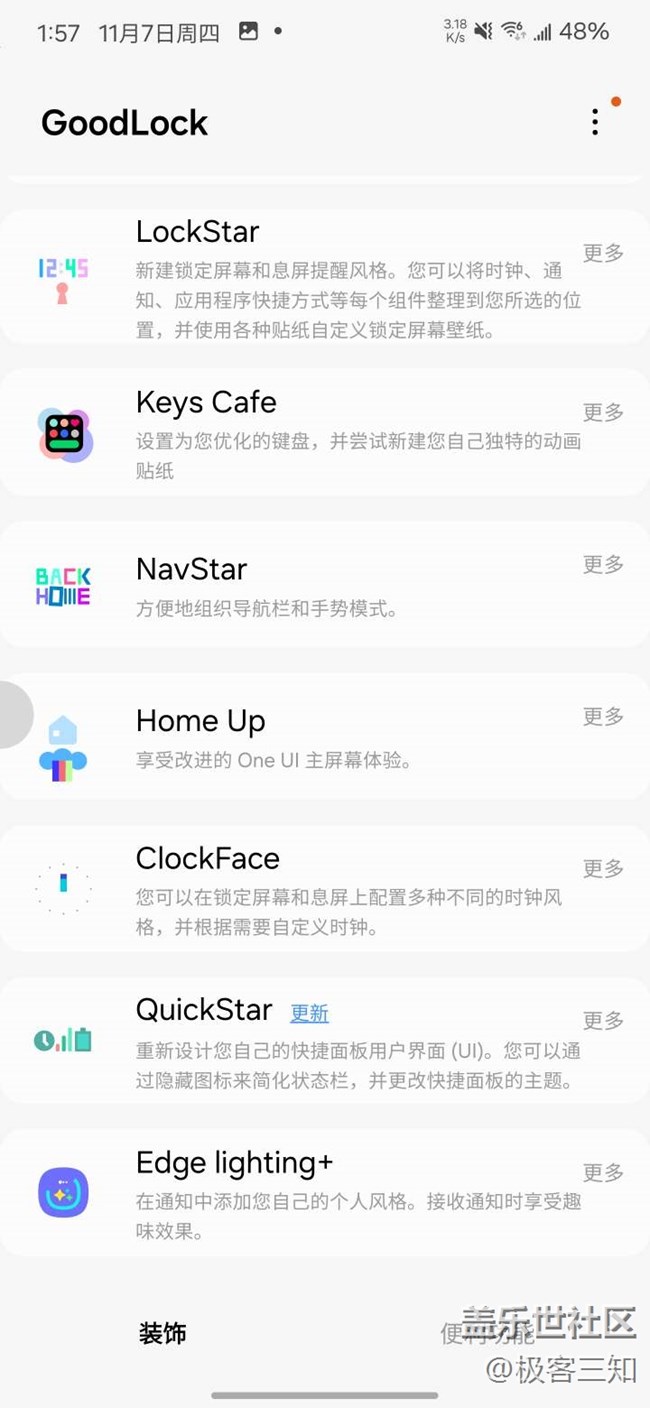Tap 更多 next to QuickStar
Image resolution: width=650 pixels, height=1408 pixels.
tap(603, 1020)
